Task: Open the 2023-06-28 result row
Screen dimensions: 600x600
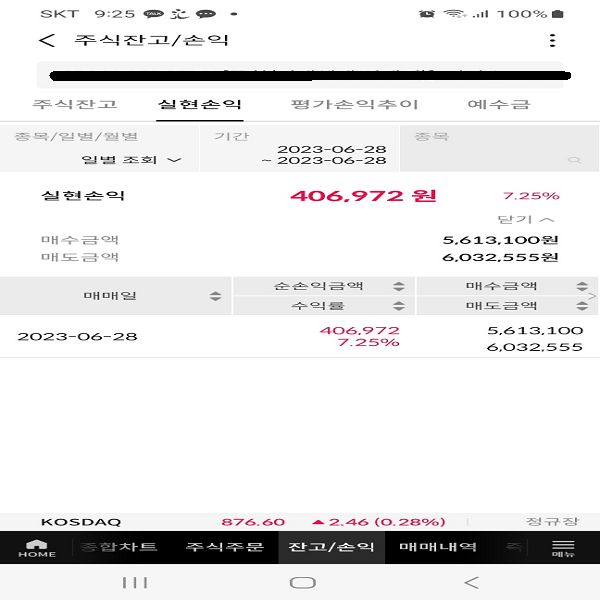Action: click(x=300, y=337)
